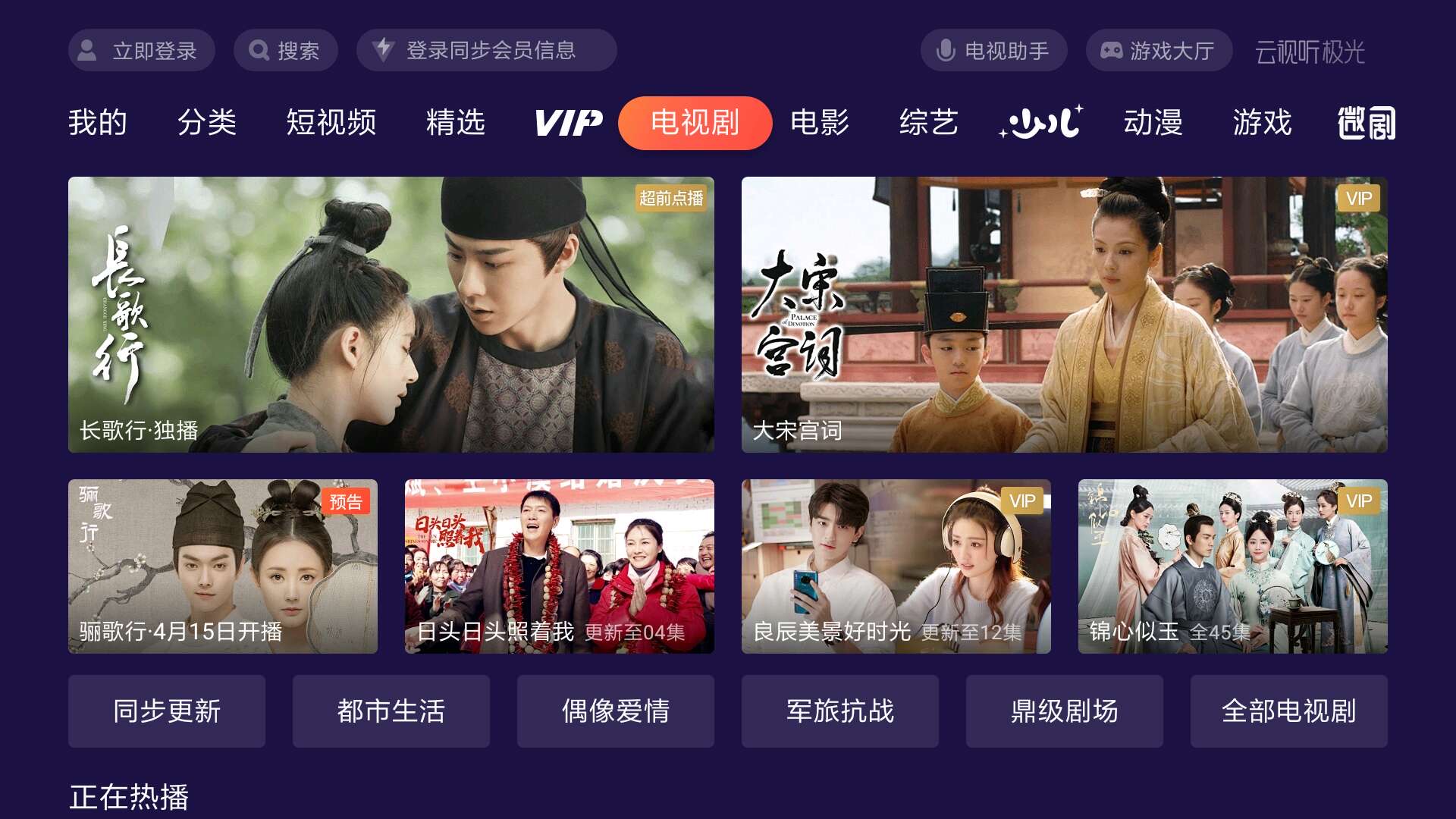Select the 偶像爱情 category button
Image resolution: width=1456 pixels, height=819 pixels.
[x=615, y=711]
